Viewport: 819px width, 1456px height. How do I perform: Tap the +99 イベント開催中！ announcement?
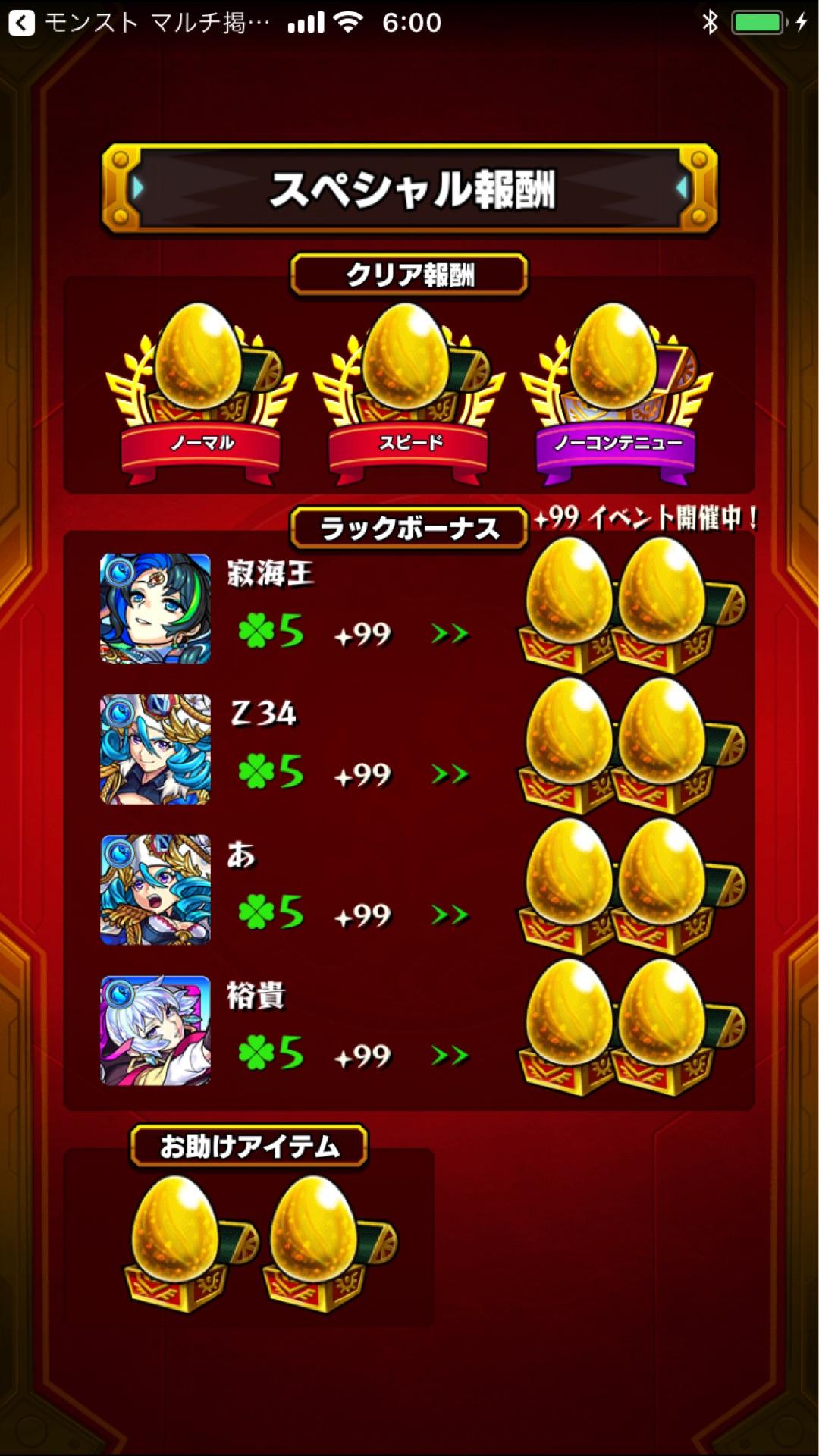tap(648, 518)
